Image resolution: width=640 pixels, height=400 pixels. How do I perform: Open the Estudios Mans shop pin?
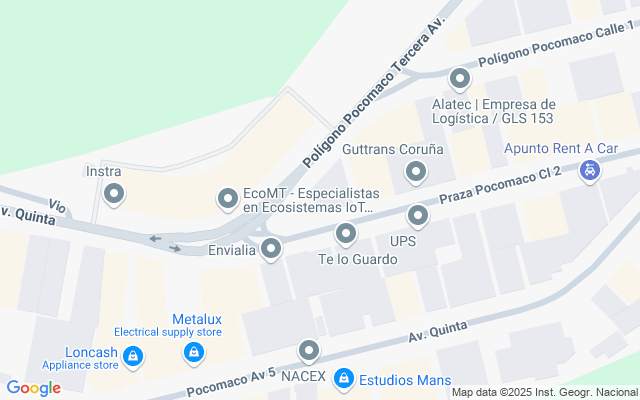click(343, 378)
